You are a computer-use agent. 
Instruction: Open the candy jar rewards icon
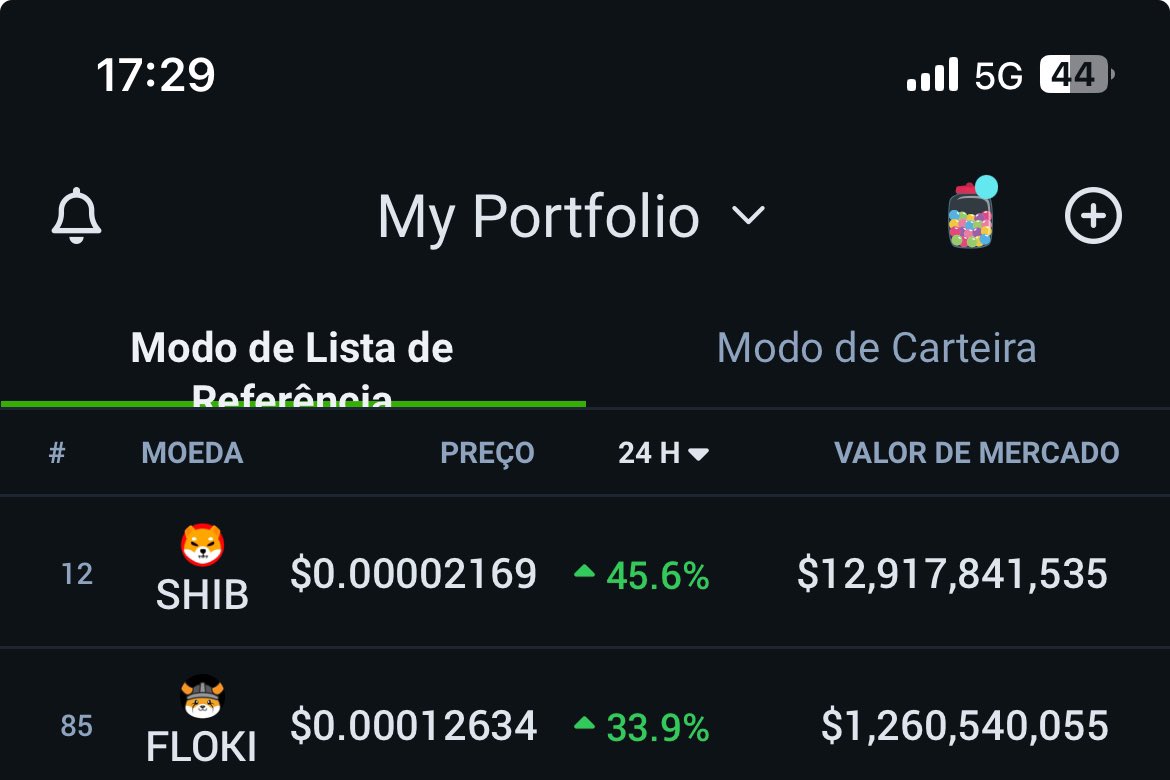[972, 213]
